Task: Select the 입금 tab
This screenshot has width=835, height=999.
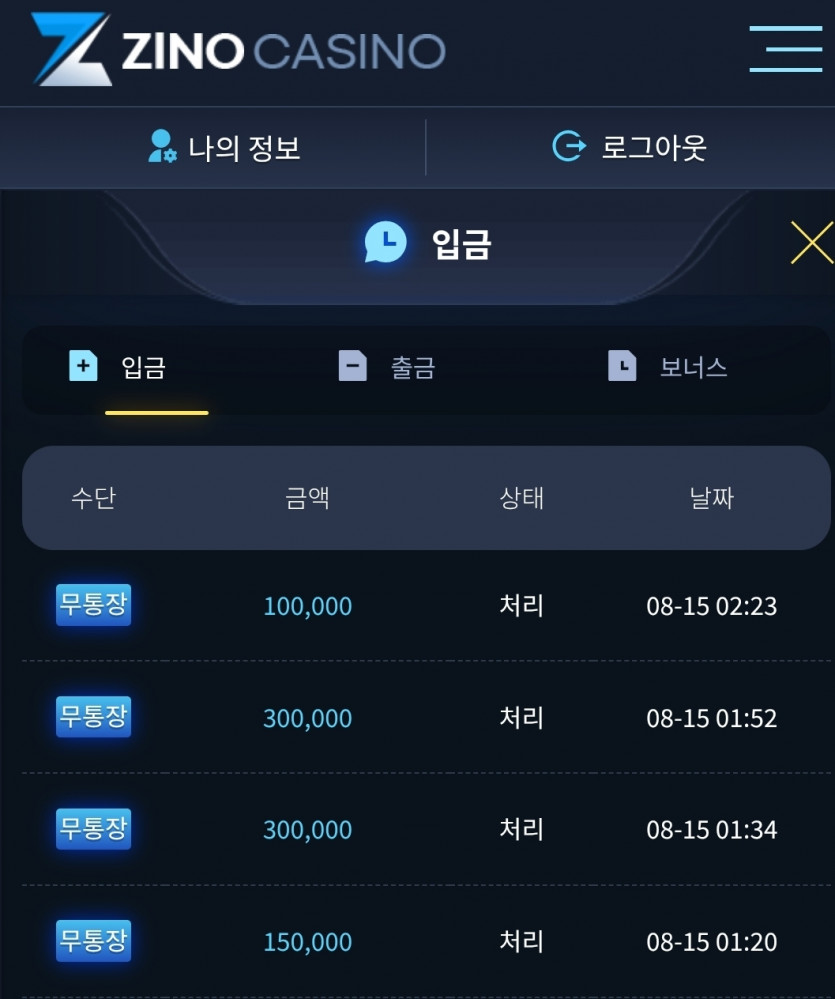Action: pyautogui.click(x=120, y=367)
